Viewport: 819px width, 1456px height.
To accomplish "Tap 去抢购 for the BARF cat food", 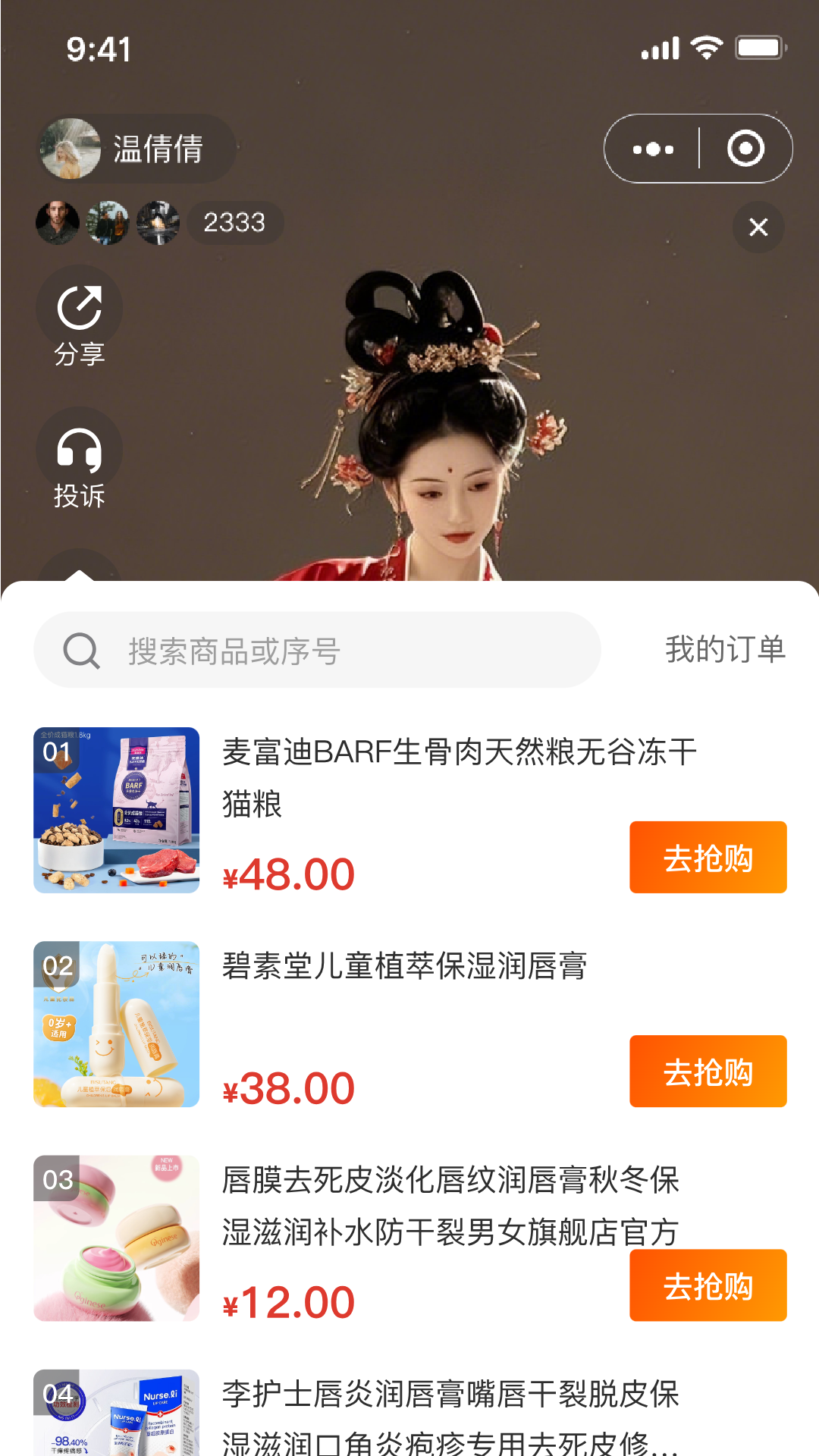I will tap(708, 858).
